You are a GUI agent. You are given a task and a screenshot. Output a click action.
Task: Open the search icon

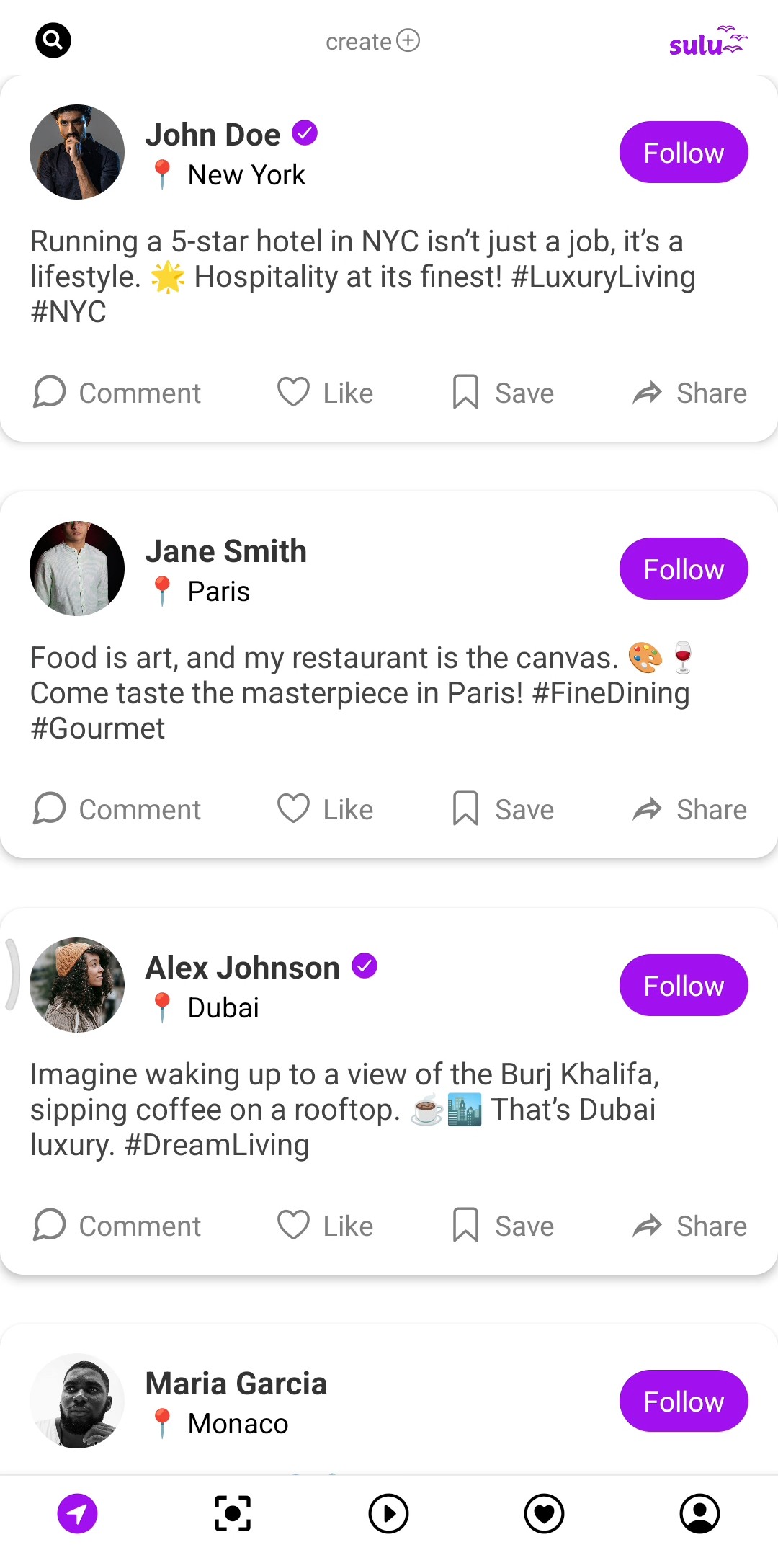(x=53, y=40)
